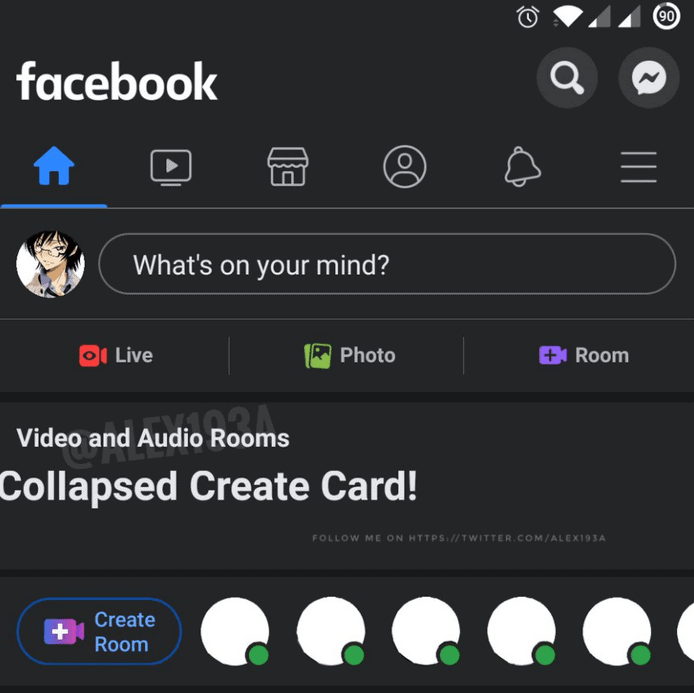Screen dimensions: 694x693
Task: Switch to the Home feed tab
Action: tap(54, 166)
